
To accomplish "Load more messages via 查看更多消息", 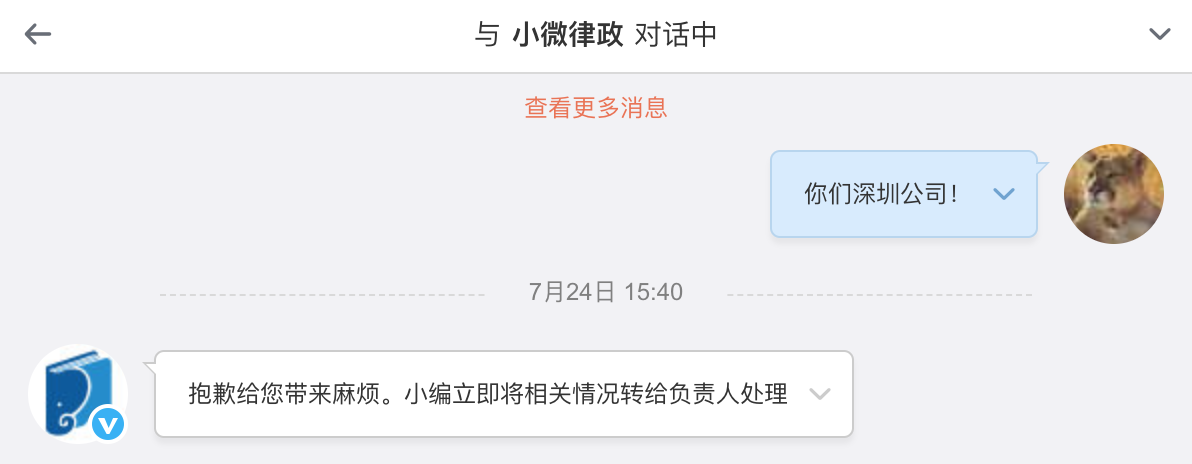I will [x=596, y=108].
